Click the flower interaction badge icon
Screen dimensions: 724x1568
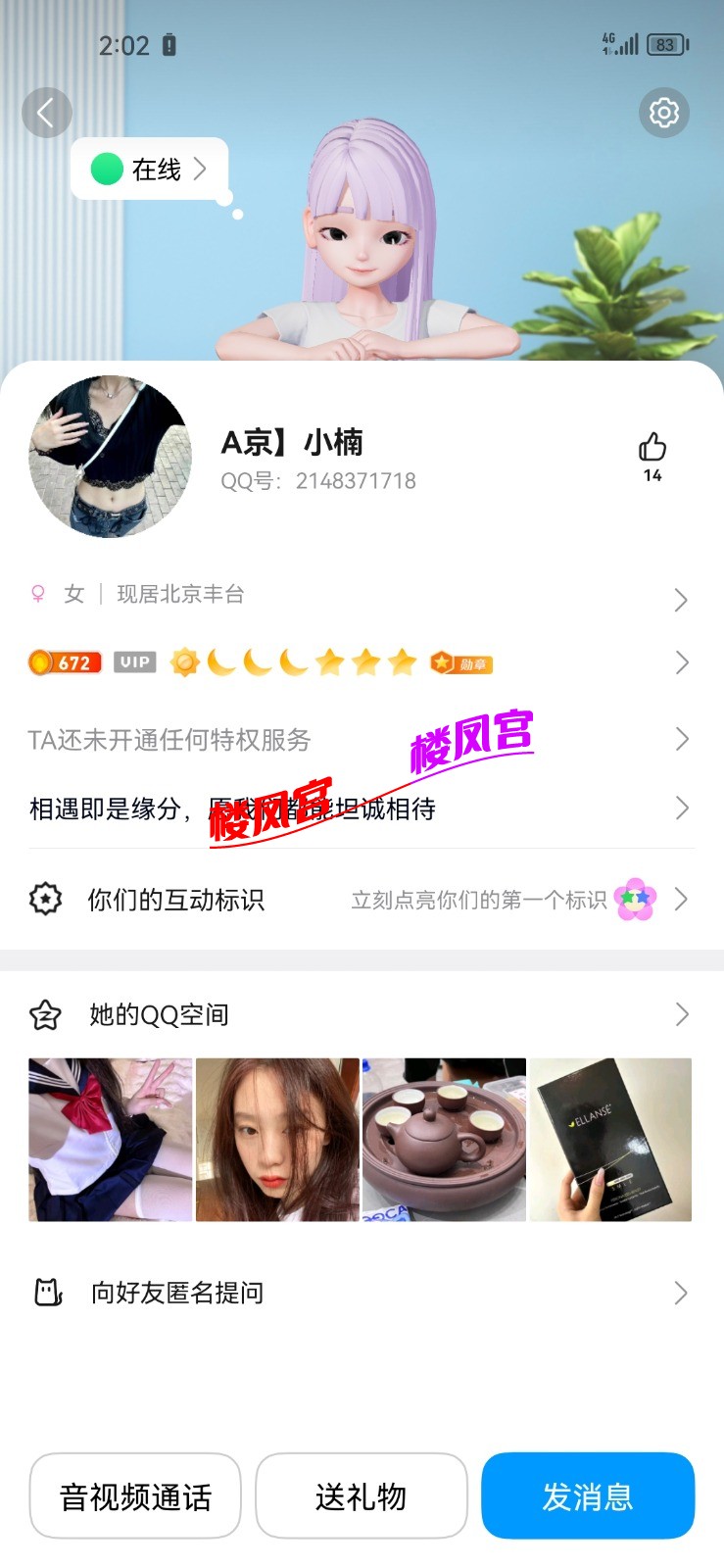point(633,899)
